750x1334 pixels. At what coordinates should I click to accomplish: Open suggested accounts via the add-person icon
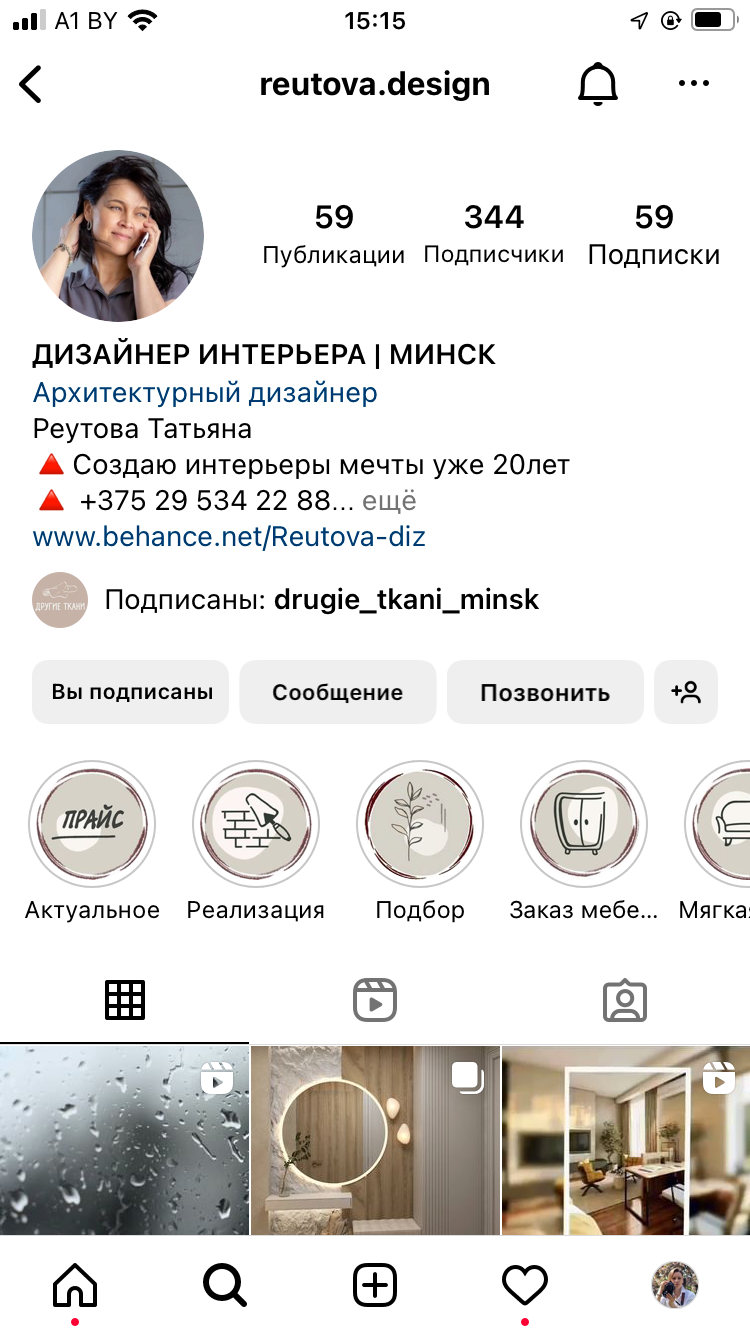tap(686, 691)
